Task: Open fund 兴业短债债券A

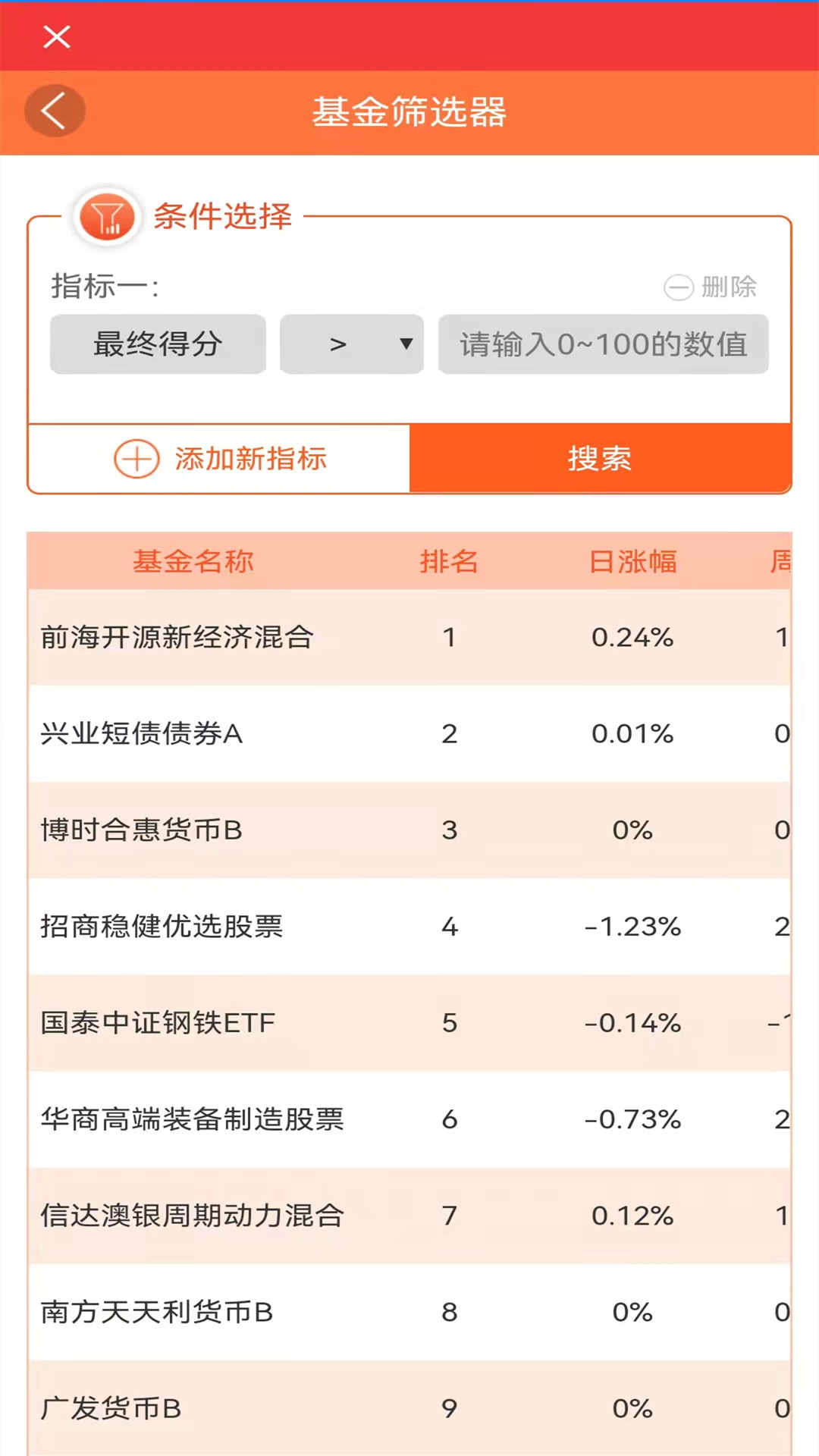Action: [409, 733]
